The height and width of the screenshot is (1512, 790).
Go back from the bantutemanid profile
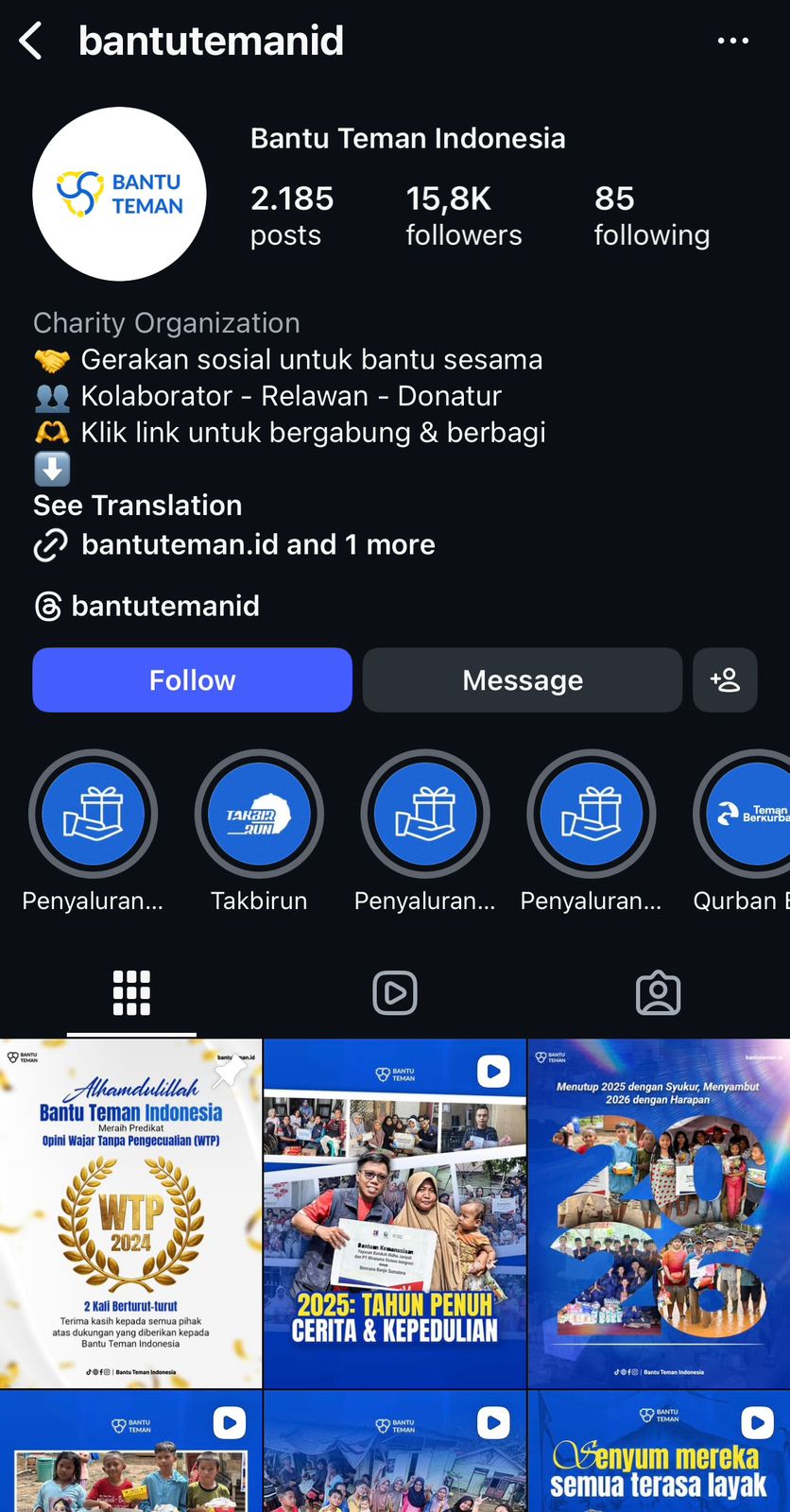(x=31, y=42)
